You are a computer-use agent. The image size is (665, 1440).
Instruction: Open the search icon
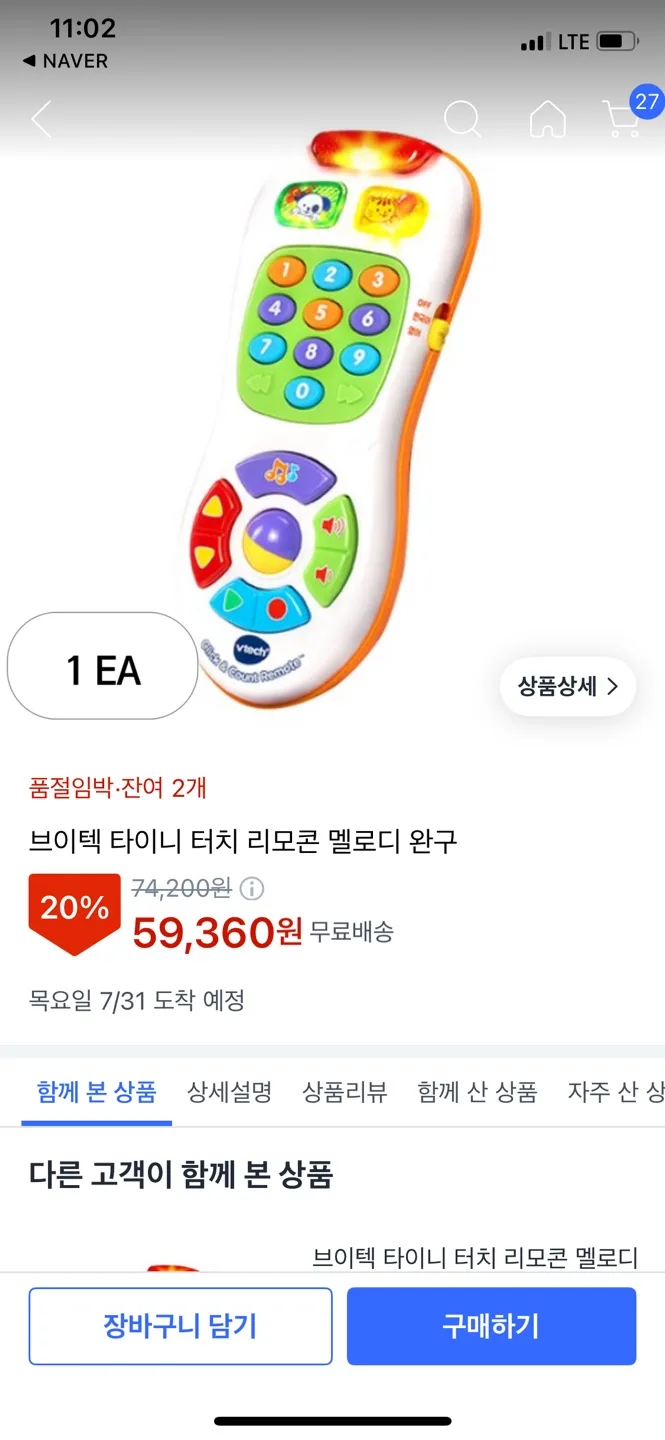point(462,120)
